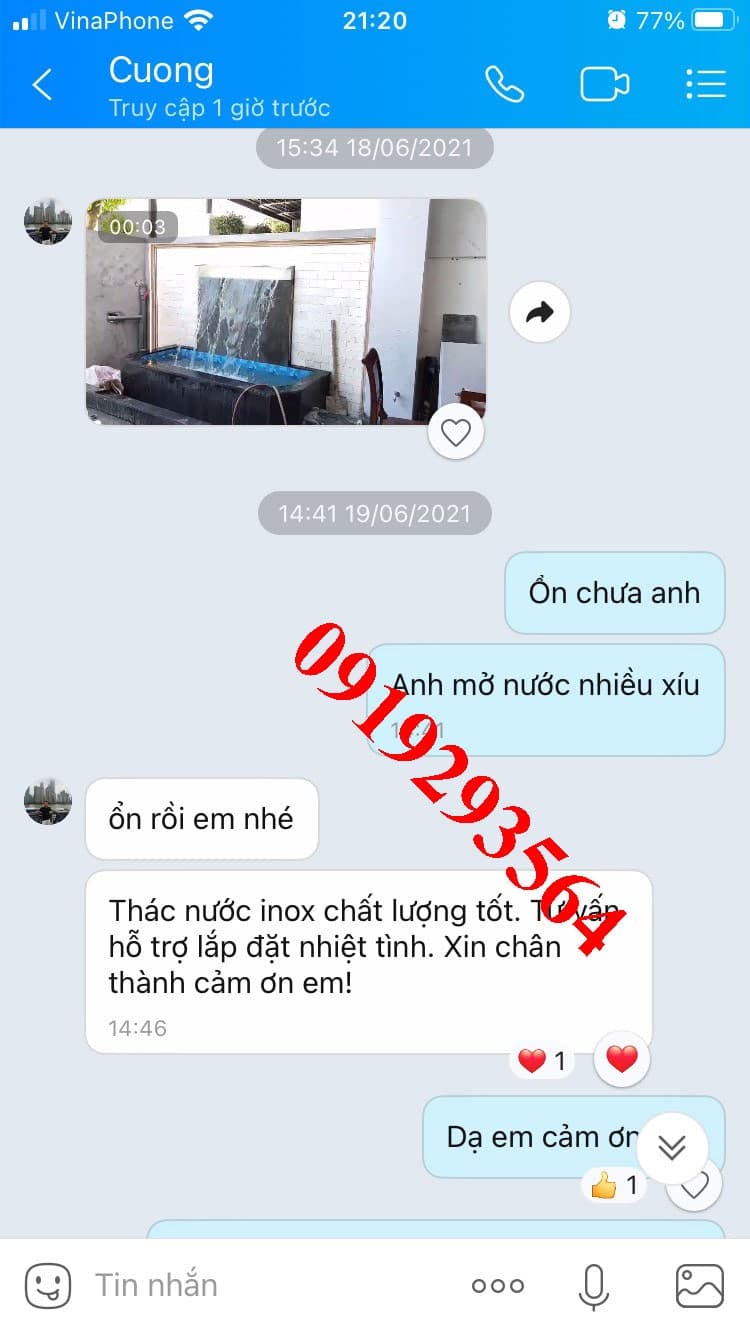750x1334 pixels.
Task: Start a video call with Cuong
Action: (604, 85)
